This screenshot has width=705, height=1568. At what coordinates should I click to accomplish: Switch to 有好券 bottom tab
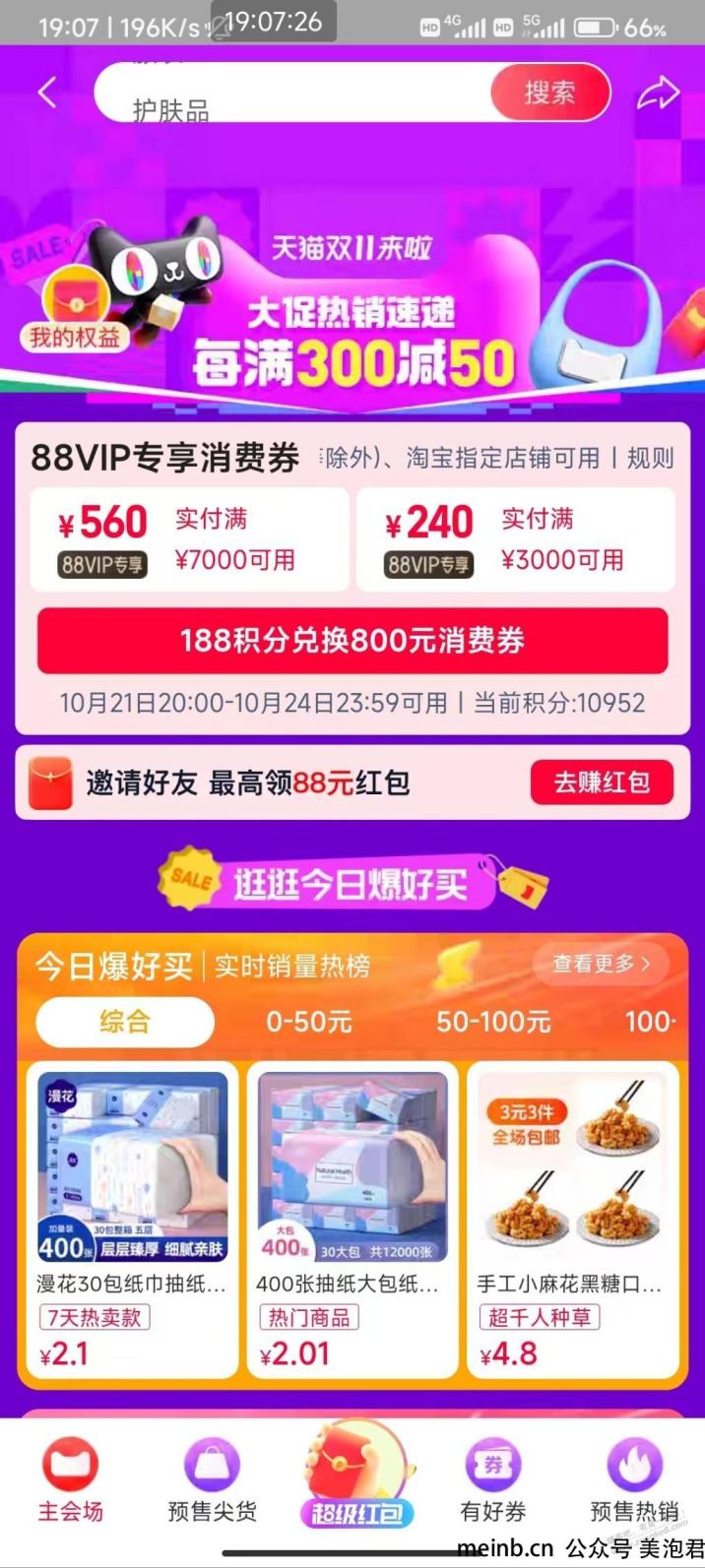pyautogui.click(x=493, y=1481)
